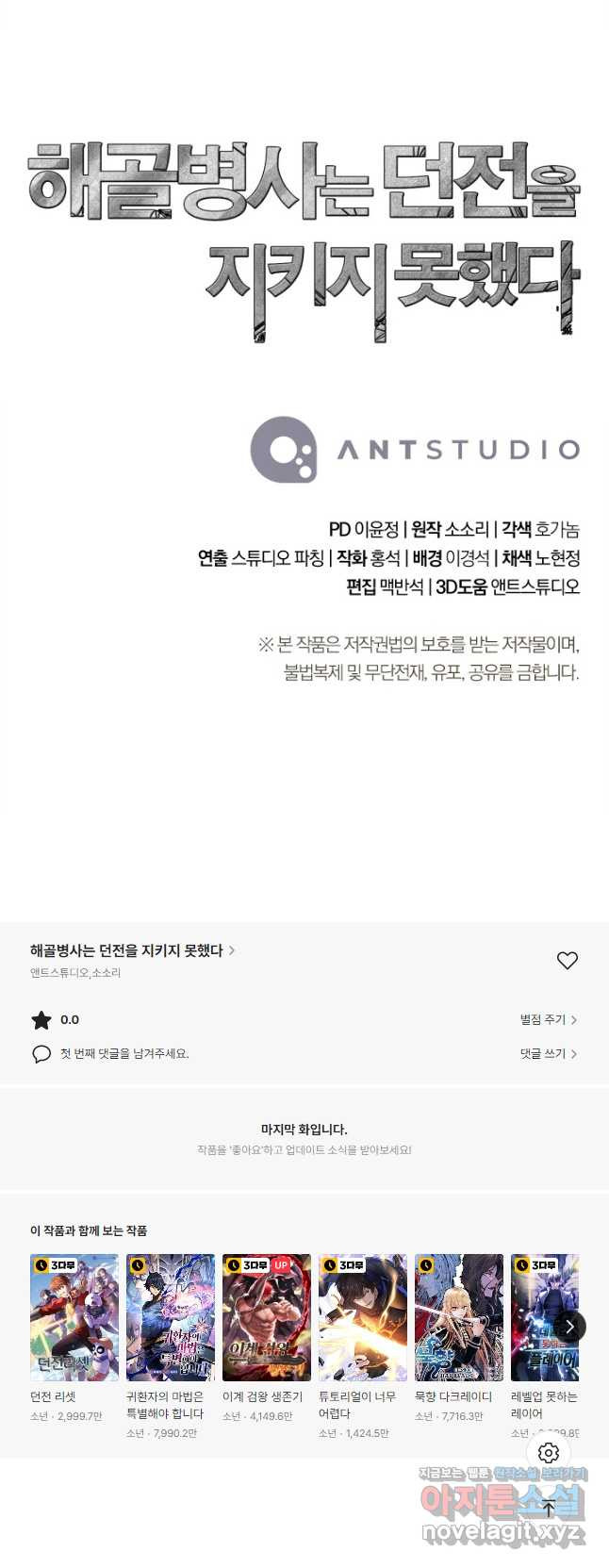Open 이계 검왕 생존기 thumbnail
The image size is (609, 1568).
click(x=267, y=1317)
